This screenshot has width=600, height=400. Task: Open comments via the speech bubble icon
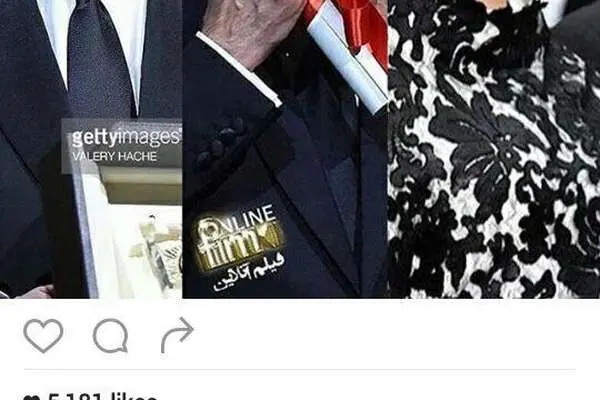click(x=111, y=336)
